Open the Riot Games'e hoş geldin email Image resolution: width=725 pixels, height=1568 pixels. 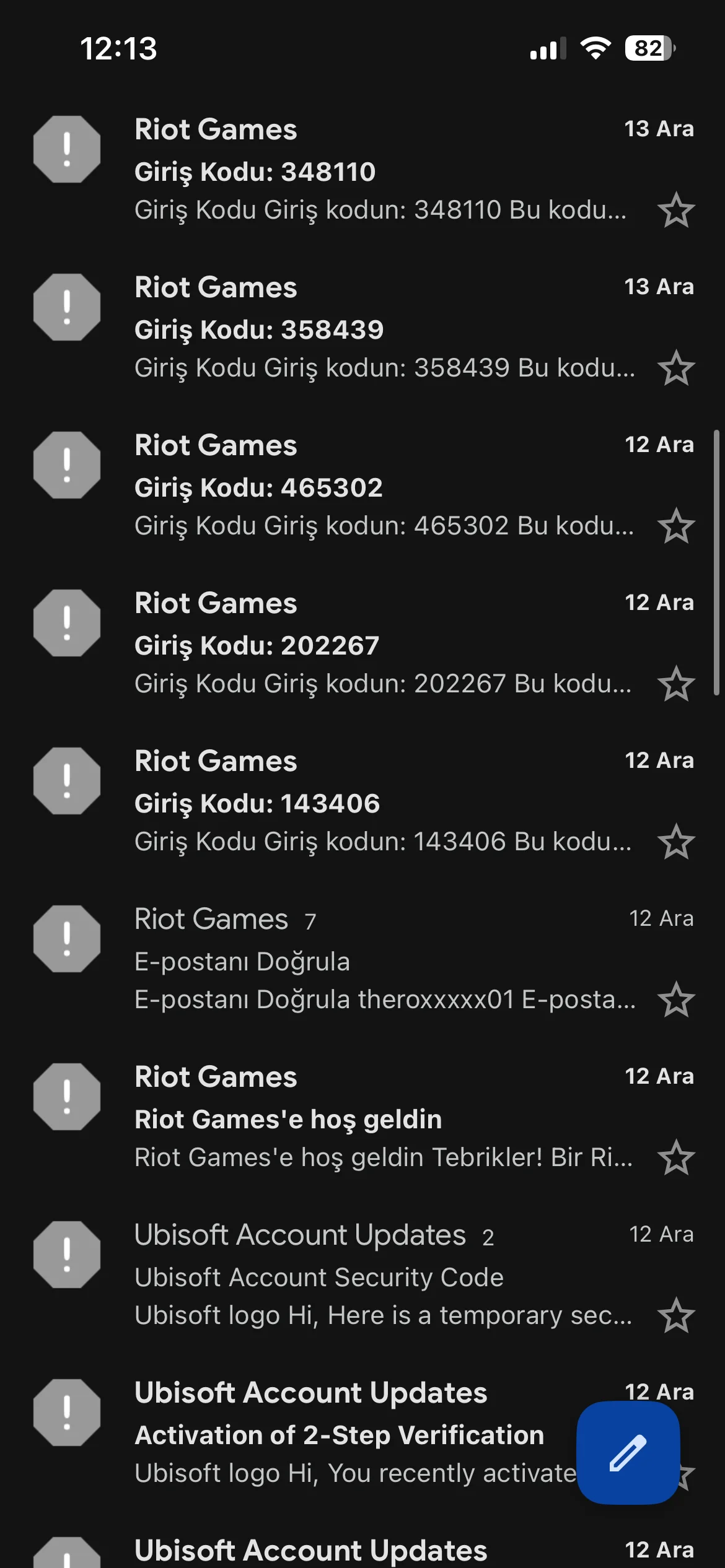click(372, 1118)
